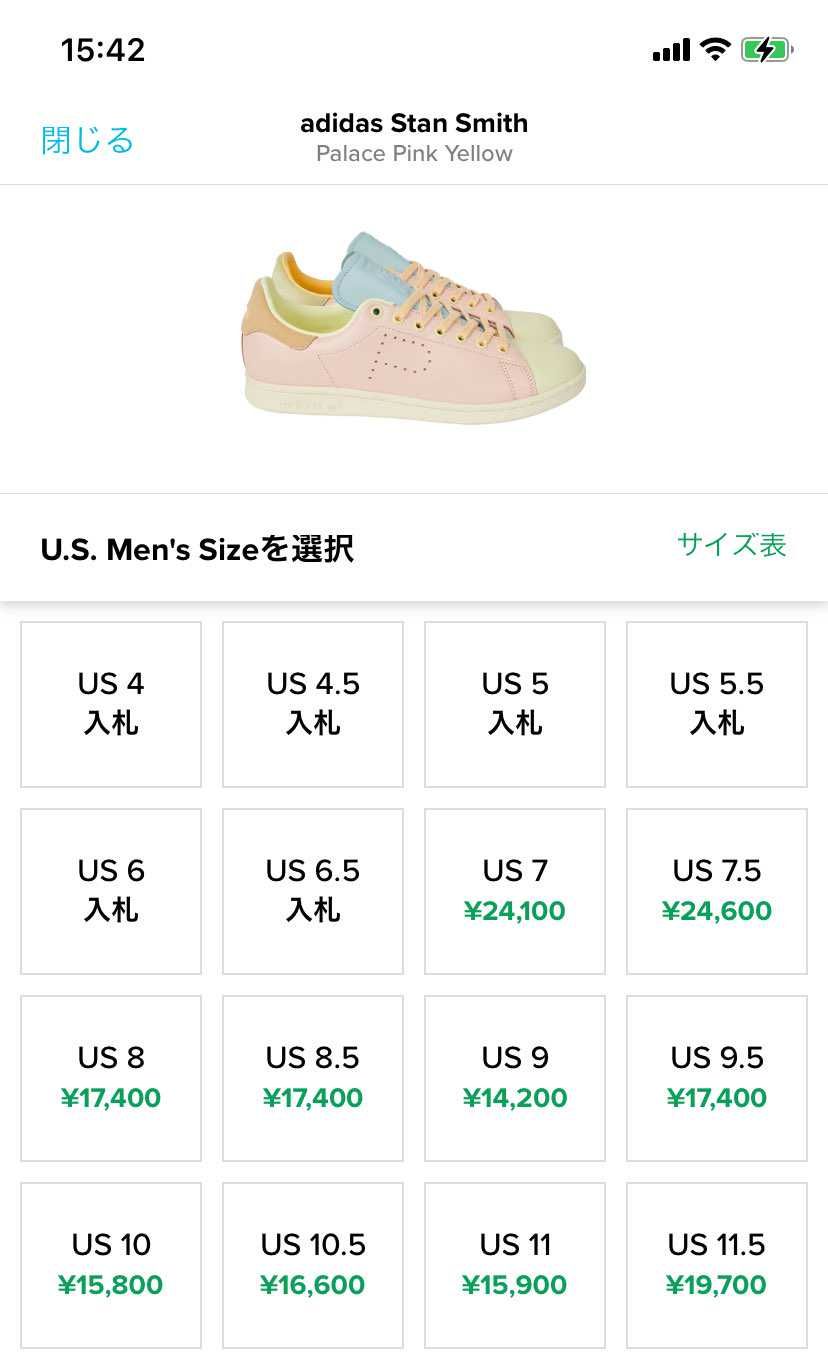Choose size US 8 at ¥17,400
The height and width of the screenshot is (1357, 828).
(x=110, y=1077)
